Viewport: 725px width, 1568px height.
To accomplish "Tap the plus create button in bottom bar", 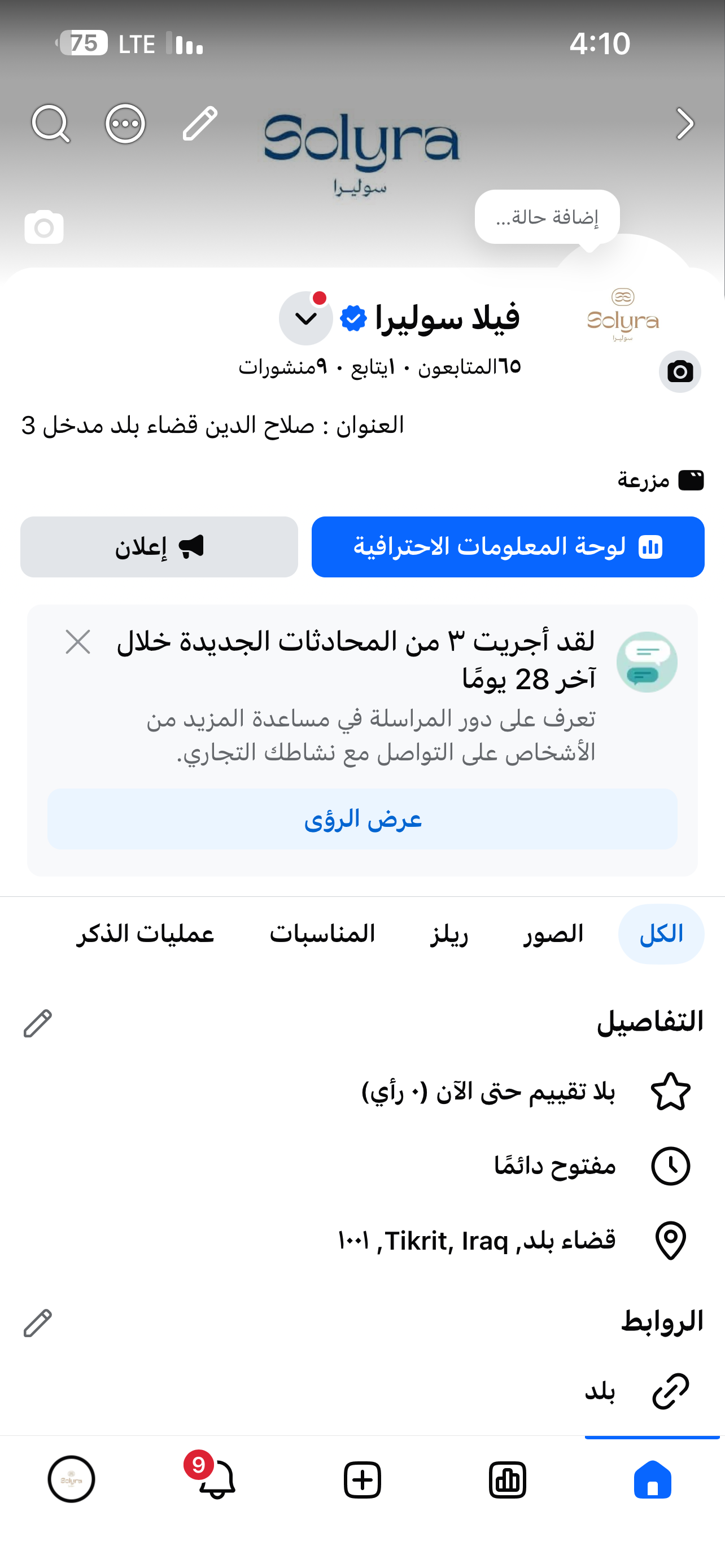I will click(x=362, y=1480).
